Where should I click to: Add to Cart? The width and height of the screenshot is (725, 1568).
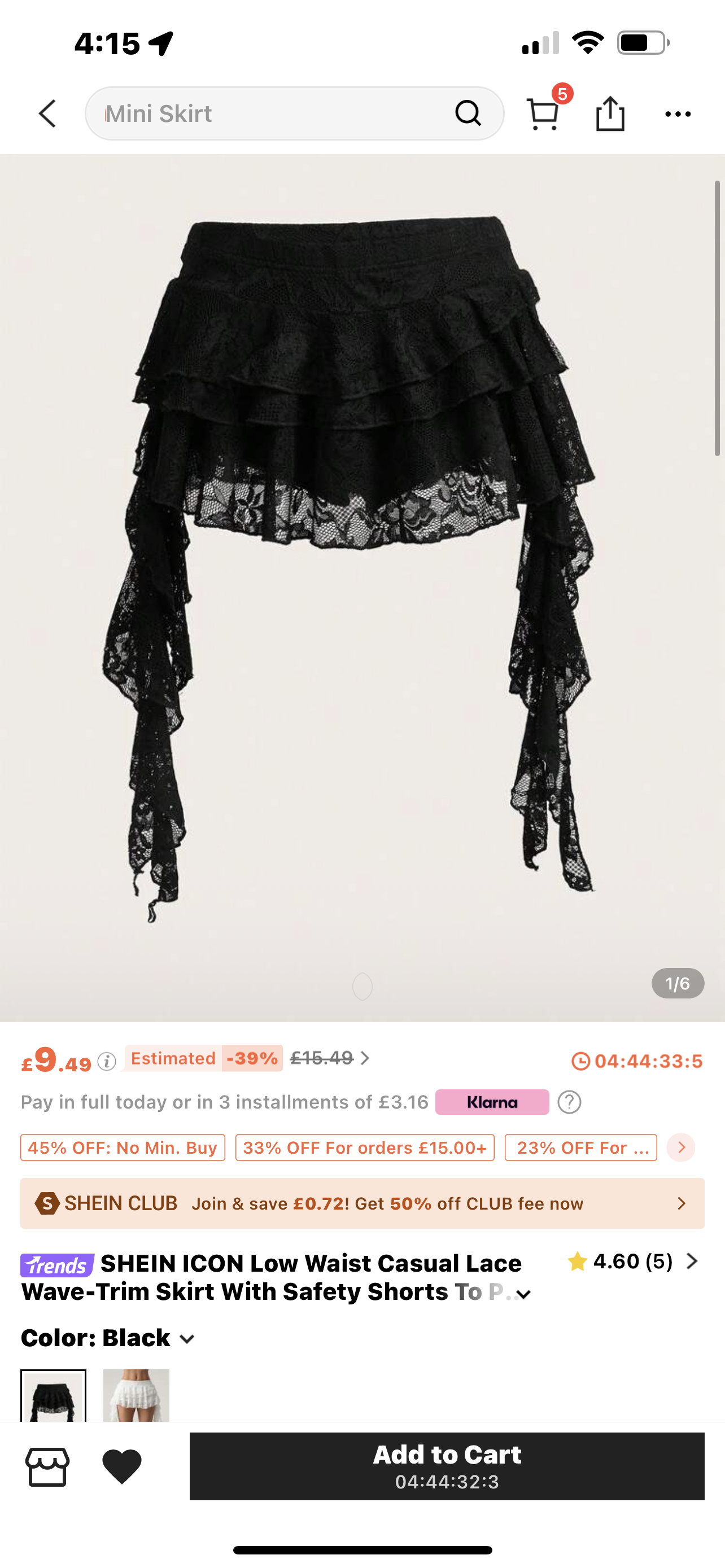(x=447, y=1466)
